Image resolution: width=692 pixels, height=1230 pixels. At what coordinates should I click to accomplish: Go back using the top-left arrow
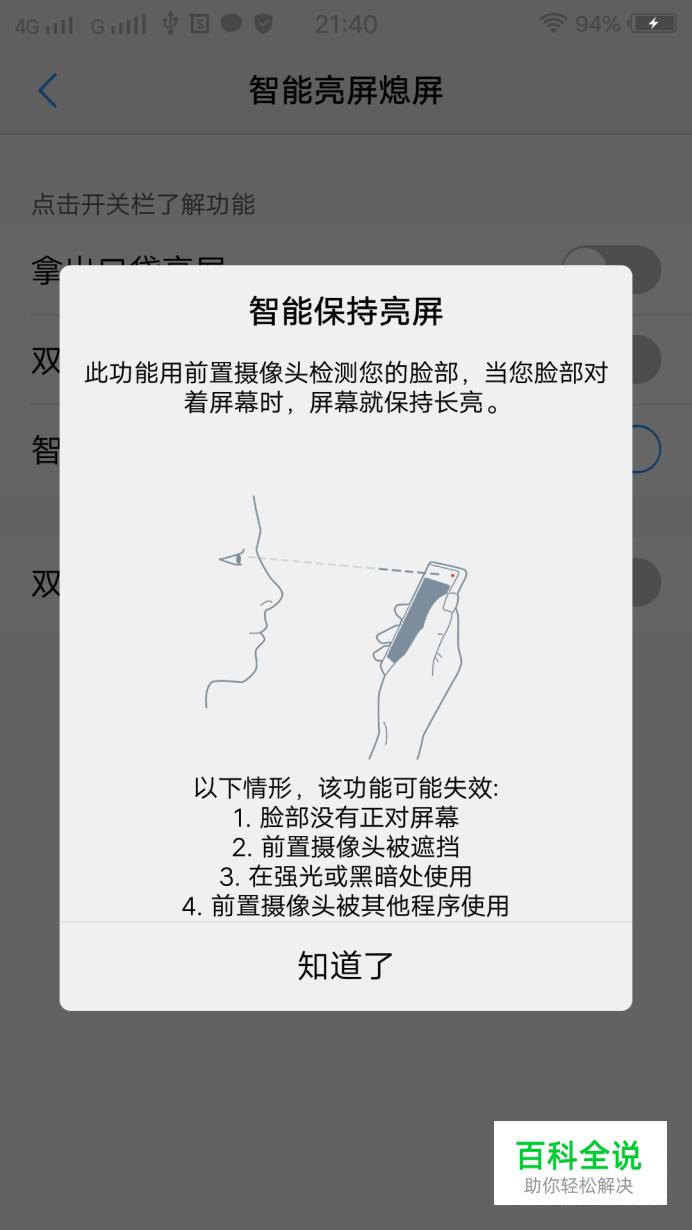point(47,91)
